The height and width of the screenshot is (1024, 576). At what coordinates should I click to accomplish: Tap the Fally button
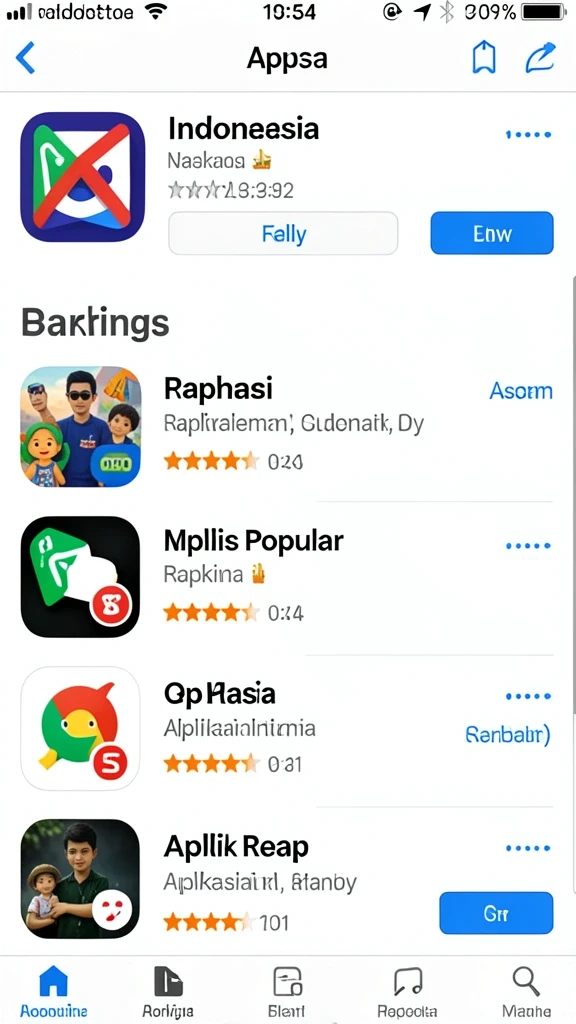click(x=283, y=233)
